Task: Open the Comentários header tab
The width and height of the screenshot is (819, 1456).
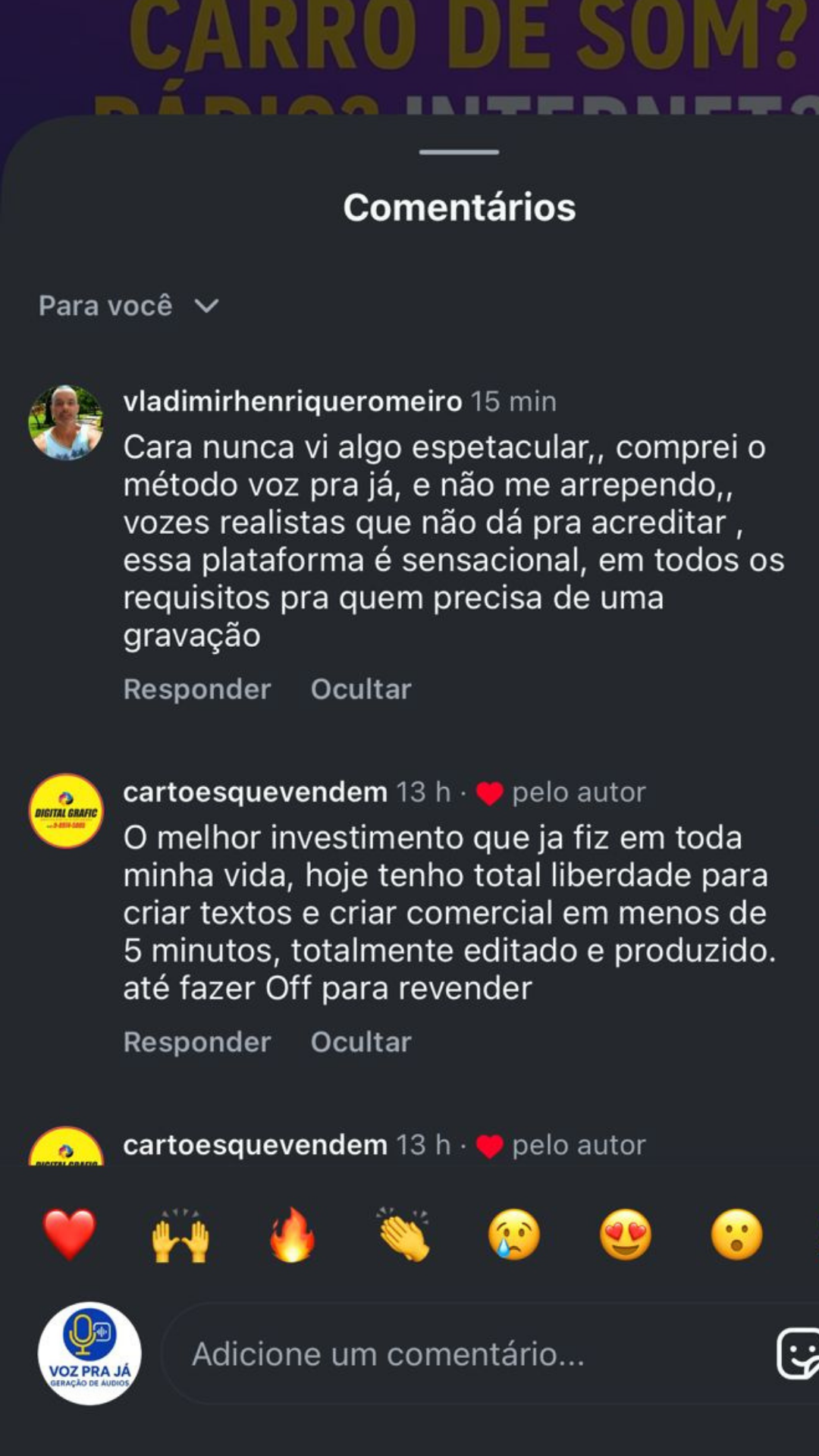Action: click(x=461, y=207)
